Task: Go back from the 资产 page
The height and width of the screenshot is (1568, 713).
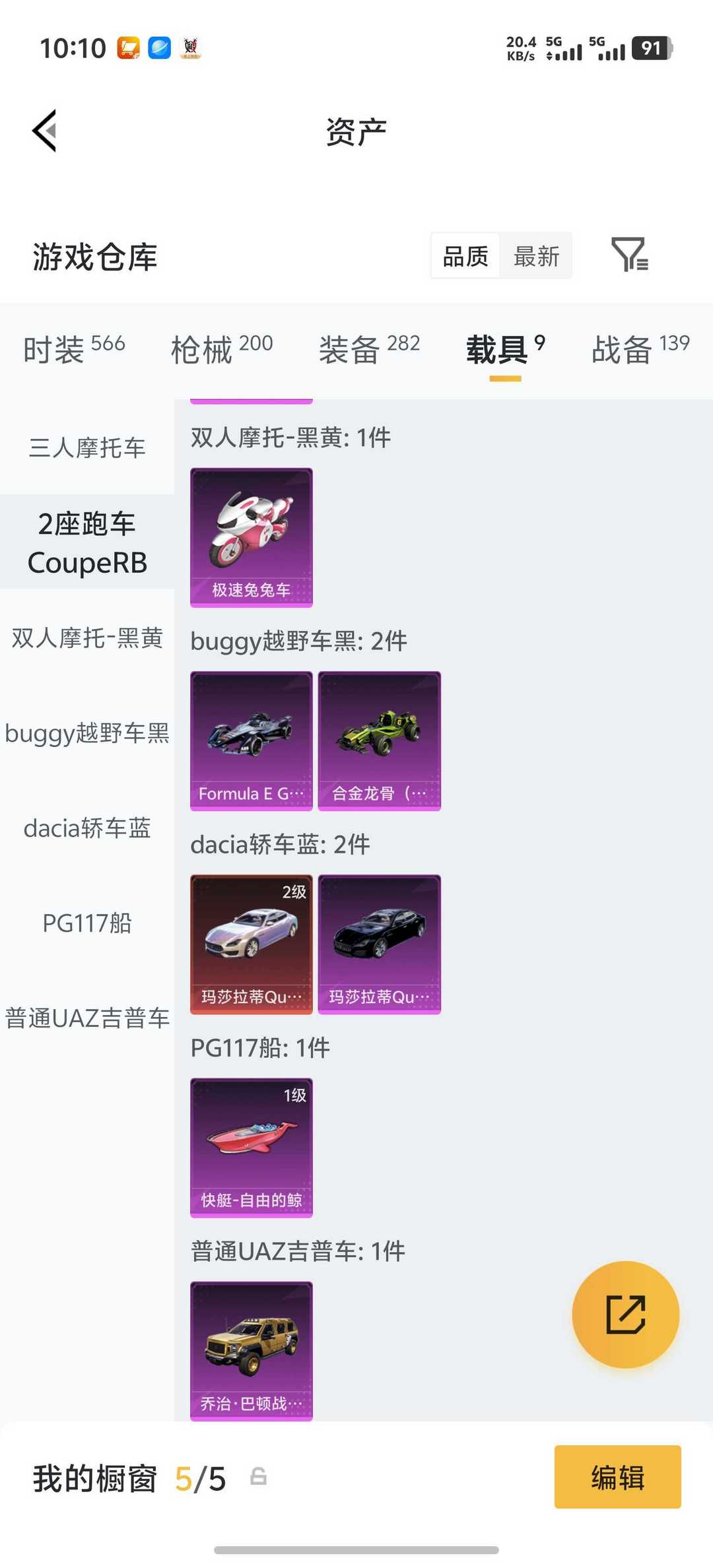Action: [45, 131]
